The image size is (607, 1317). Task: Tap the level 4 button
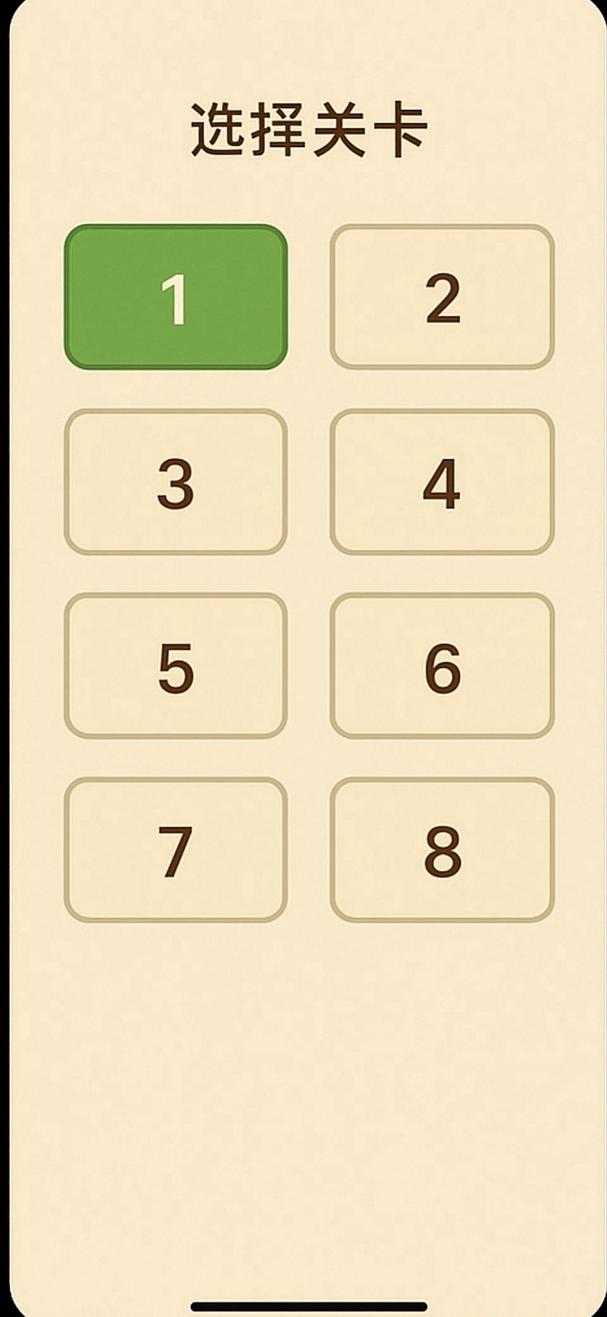pyautogui.click(x=442, y=482)
